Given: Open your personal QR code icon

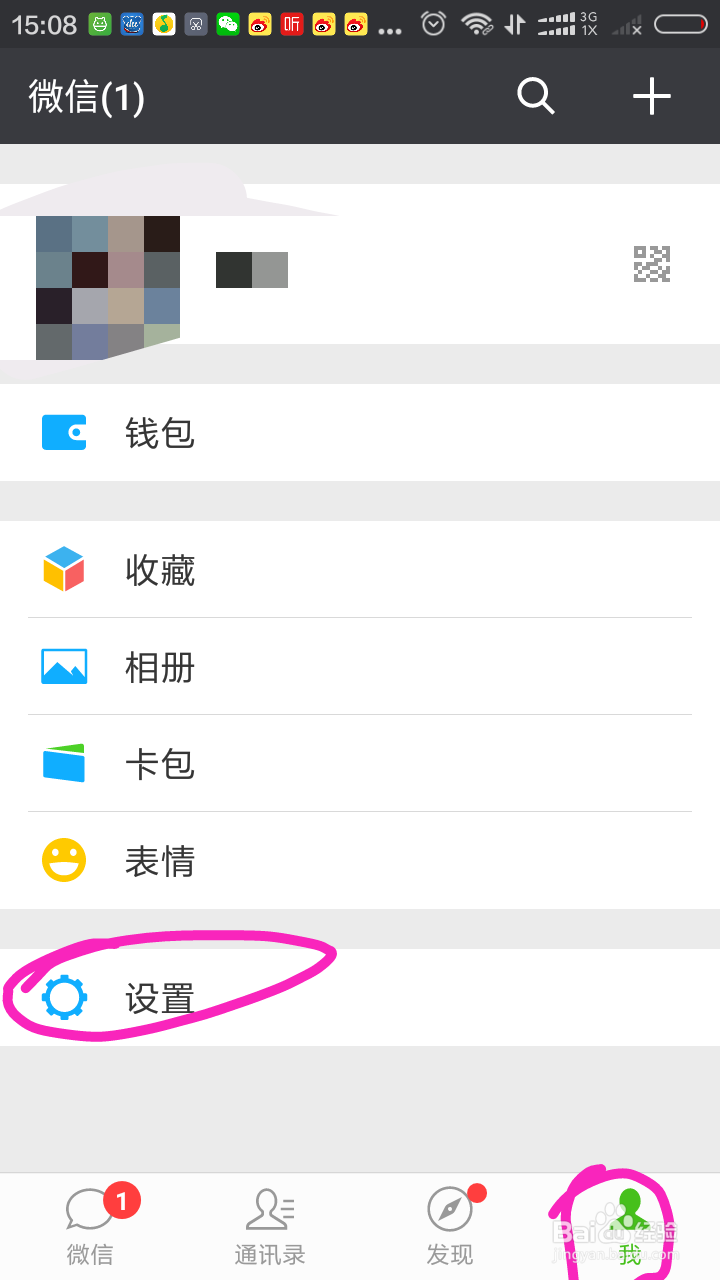Looking at the screenshot, I should (x=651, y=264).
